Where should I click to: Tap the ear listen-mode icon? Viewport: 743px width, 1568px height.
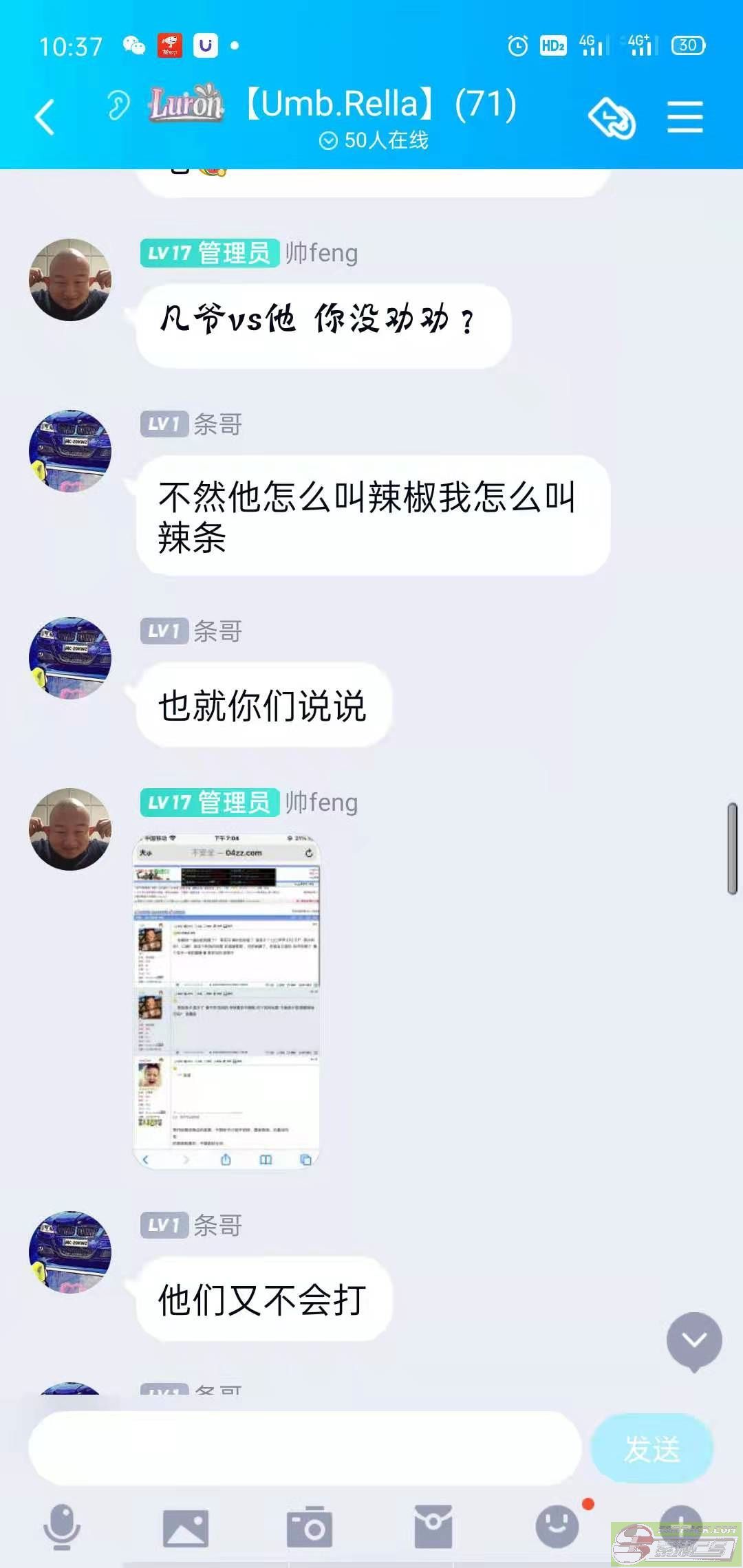pyautogui.click(x=118, y=107)
